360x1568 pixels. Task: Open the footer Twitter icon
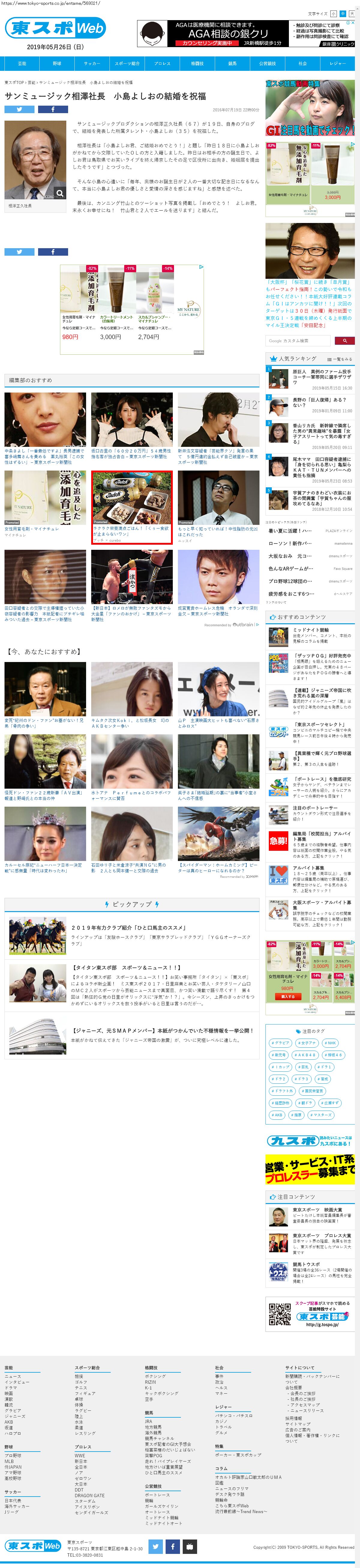click(156, 1546)
